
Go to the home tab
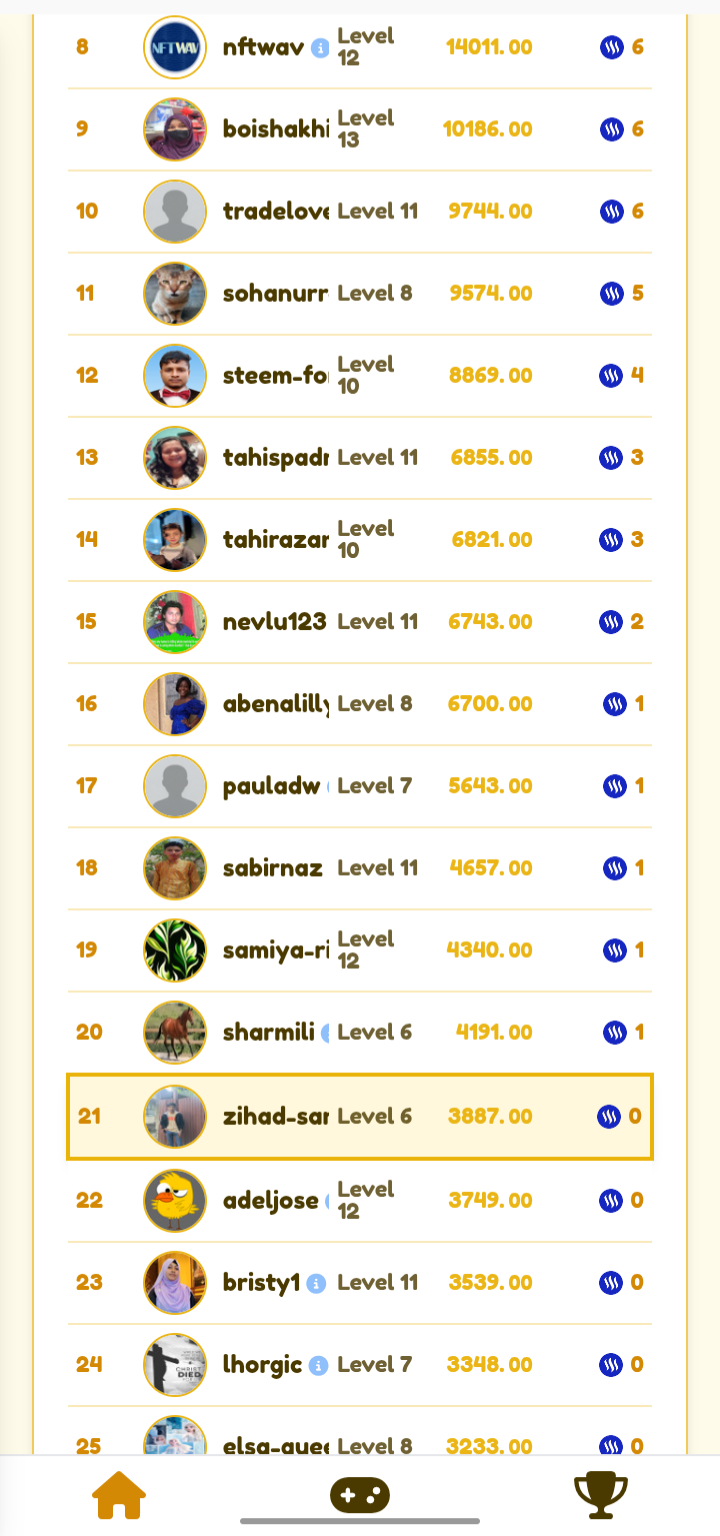(x=119, y=1495)
